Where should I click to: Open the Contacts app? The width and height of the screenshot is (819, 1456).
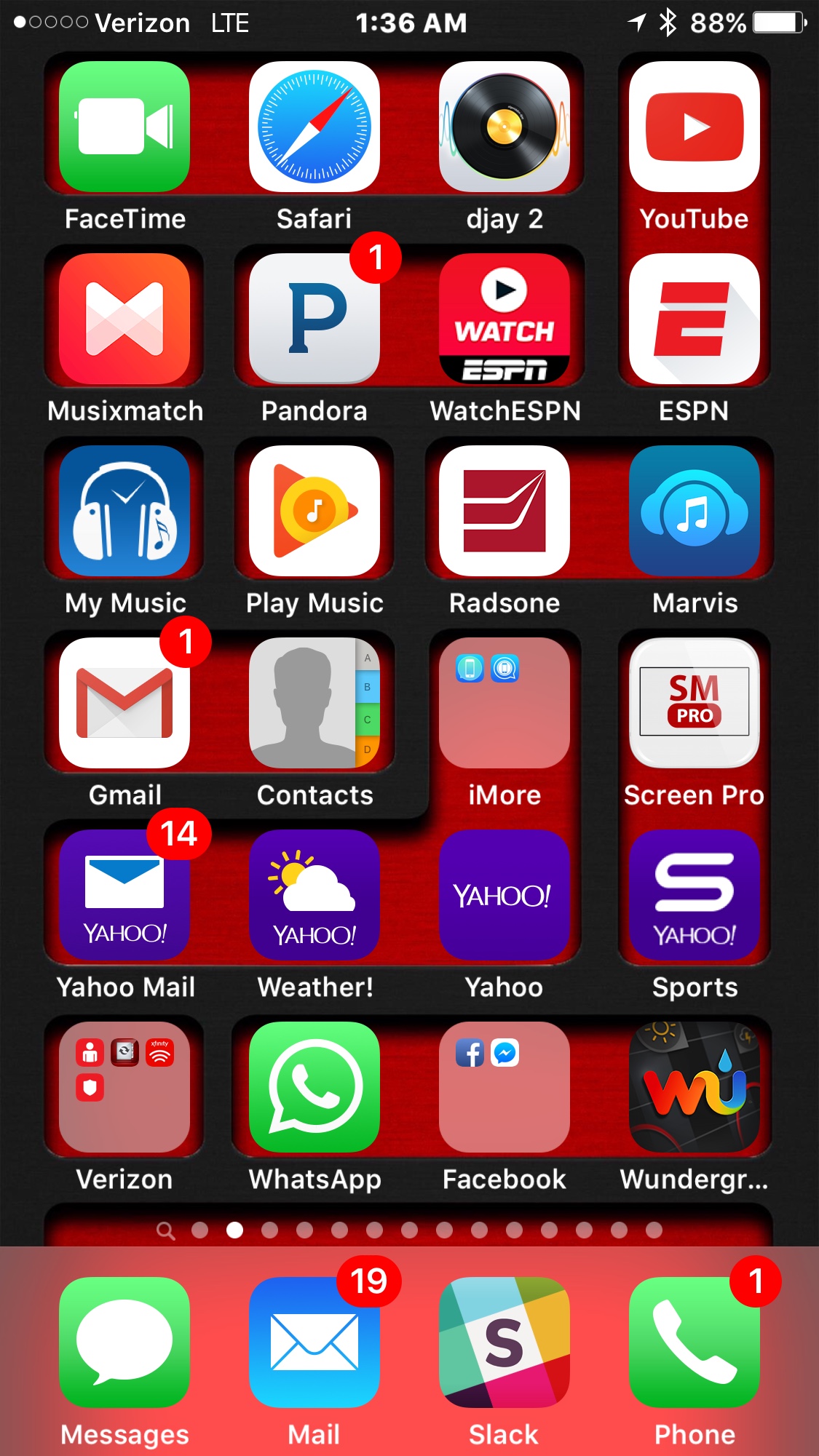[x=314, y=703]
